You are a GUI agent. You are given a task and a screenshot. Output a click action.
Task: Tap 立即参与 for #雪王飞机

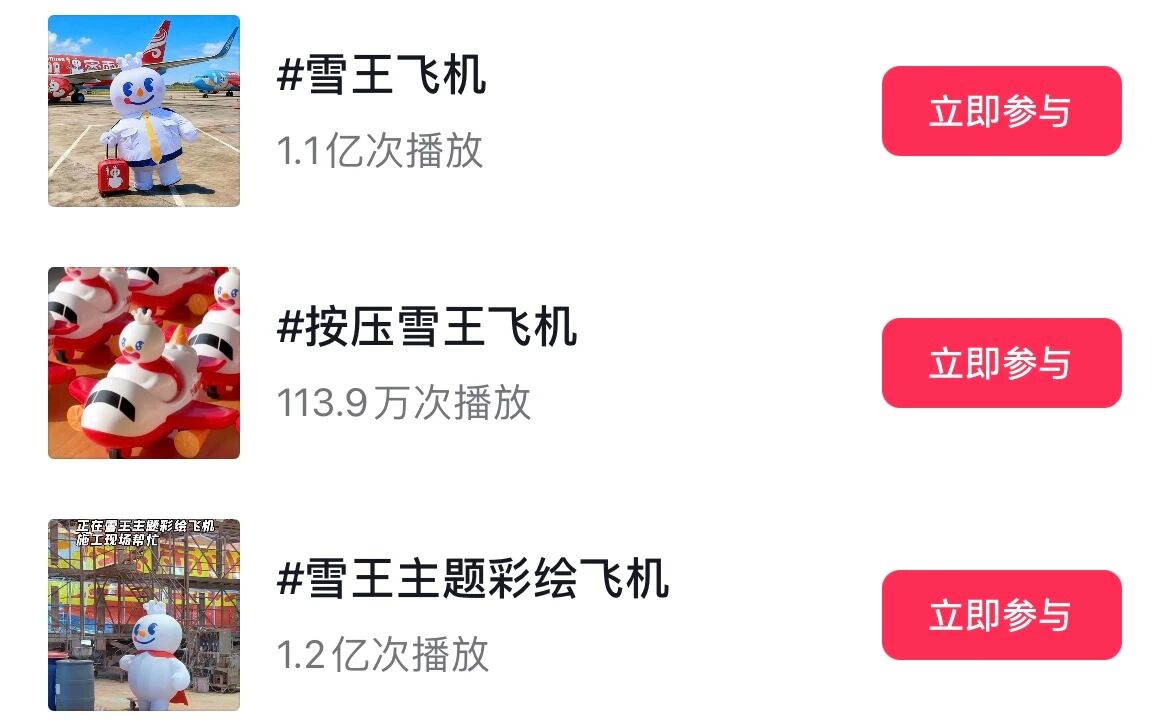tap(1001, 111)
